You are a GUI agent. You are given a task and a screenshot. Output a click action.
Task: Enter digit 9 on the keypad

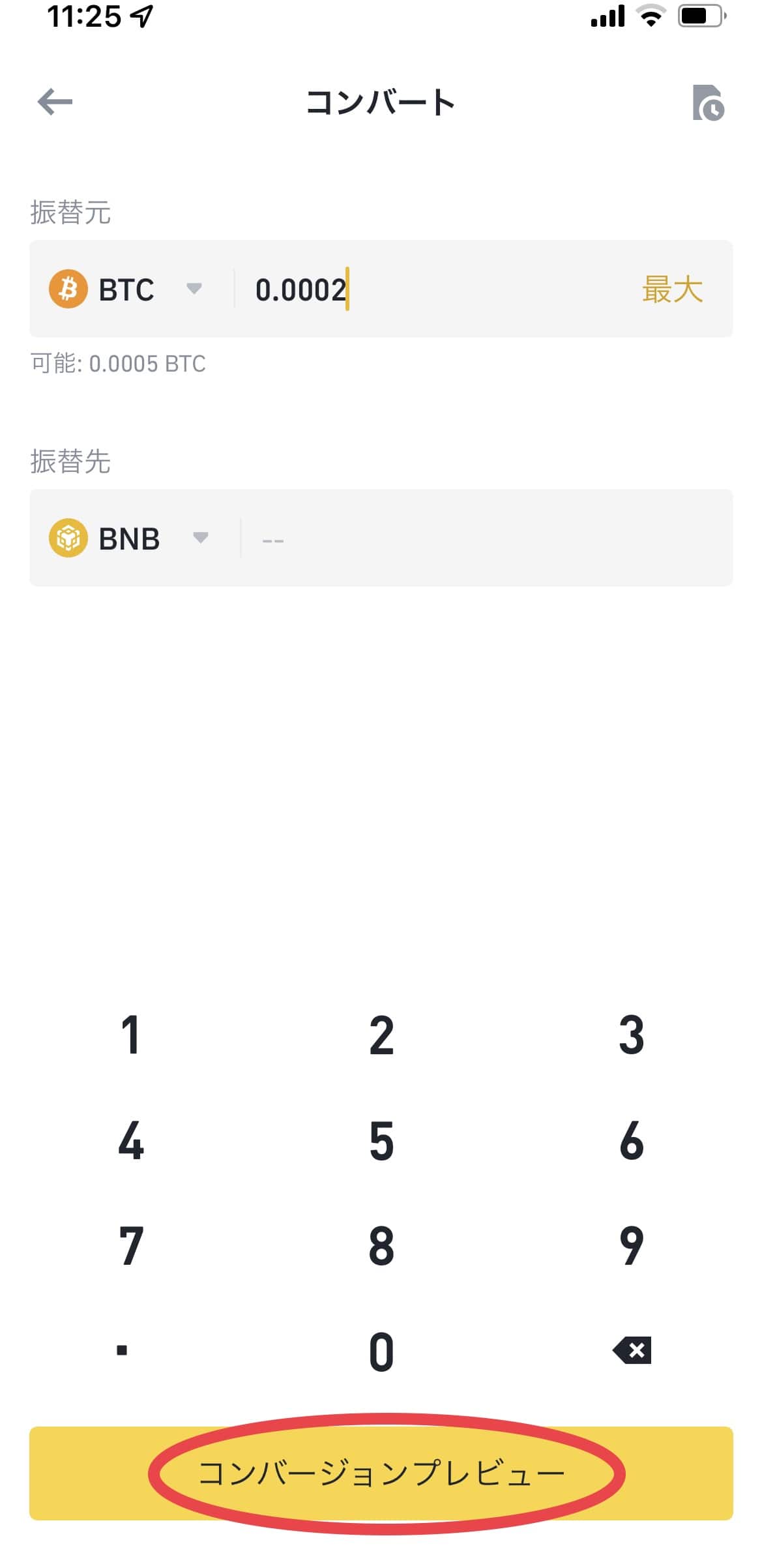[632, 1245]
